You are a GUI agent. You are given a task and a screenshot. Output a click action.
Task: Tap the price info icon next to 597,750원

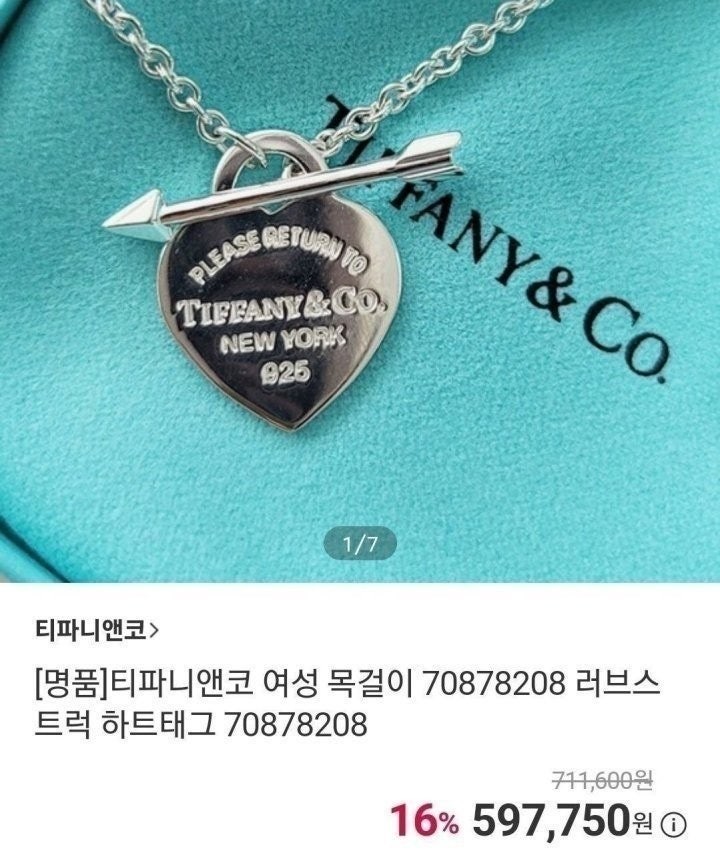click(x=673, y=825)
